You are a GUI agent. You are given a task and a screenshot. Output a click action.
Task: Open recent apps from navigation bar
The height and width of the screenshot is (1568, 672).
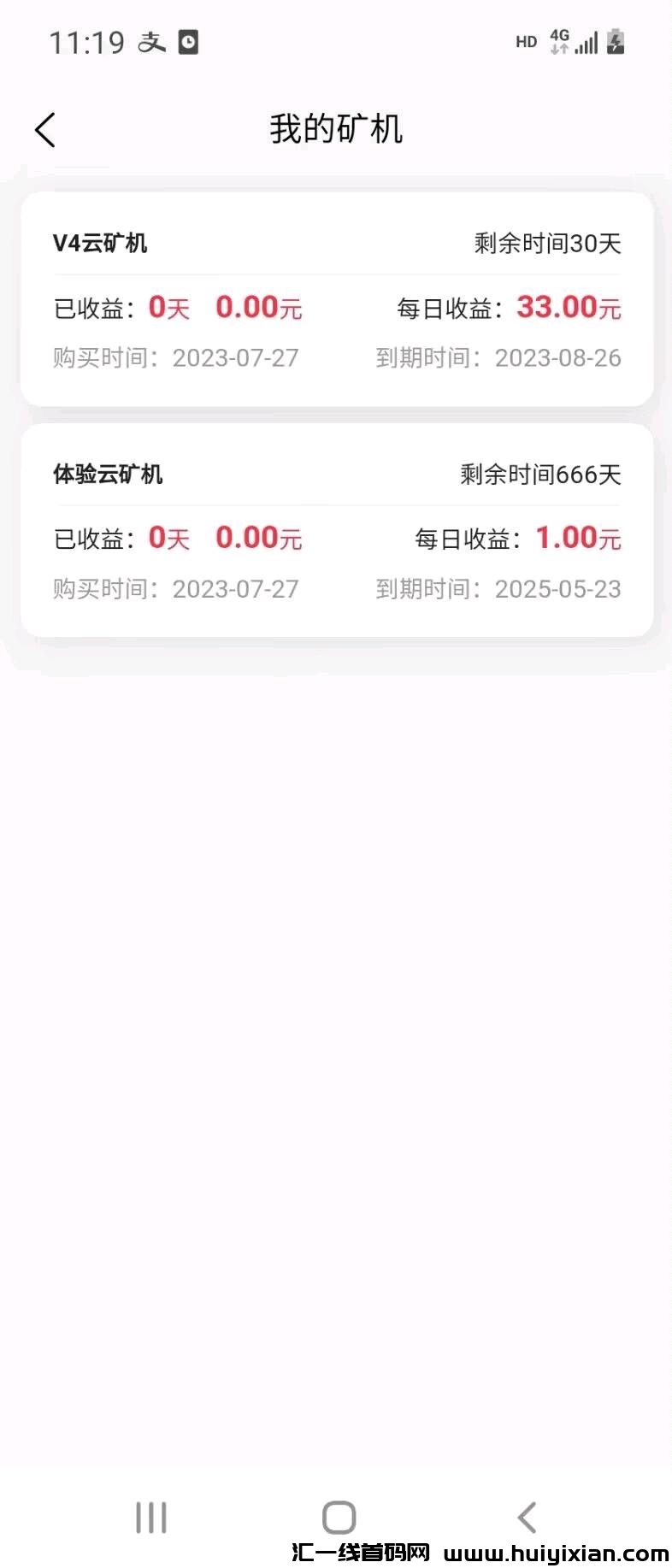pos(150,1517)
